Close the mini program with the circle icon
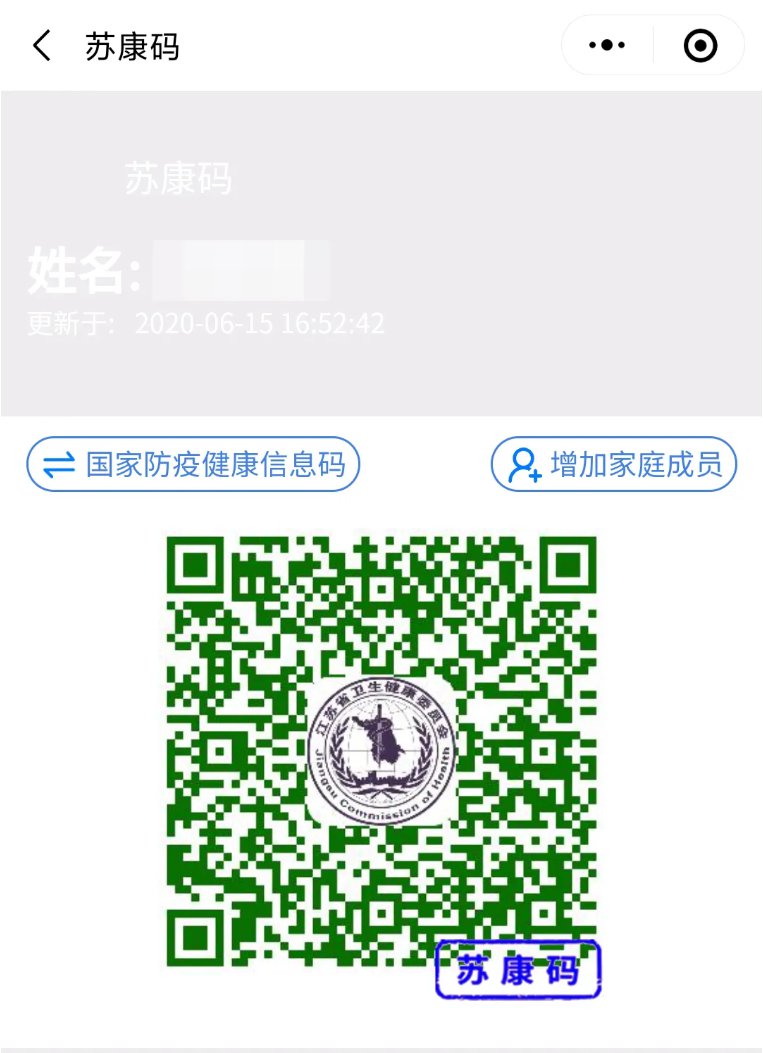Viewport: 763px width, 1053px height. [x=700, y=46]
